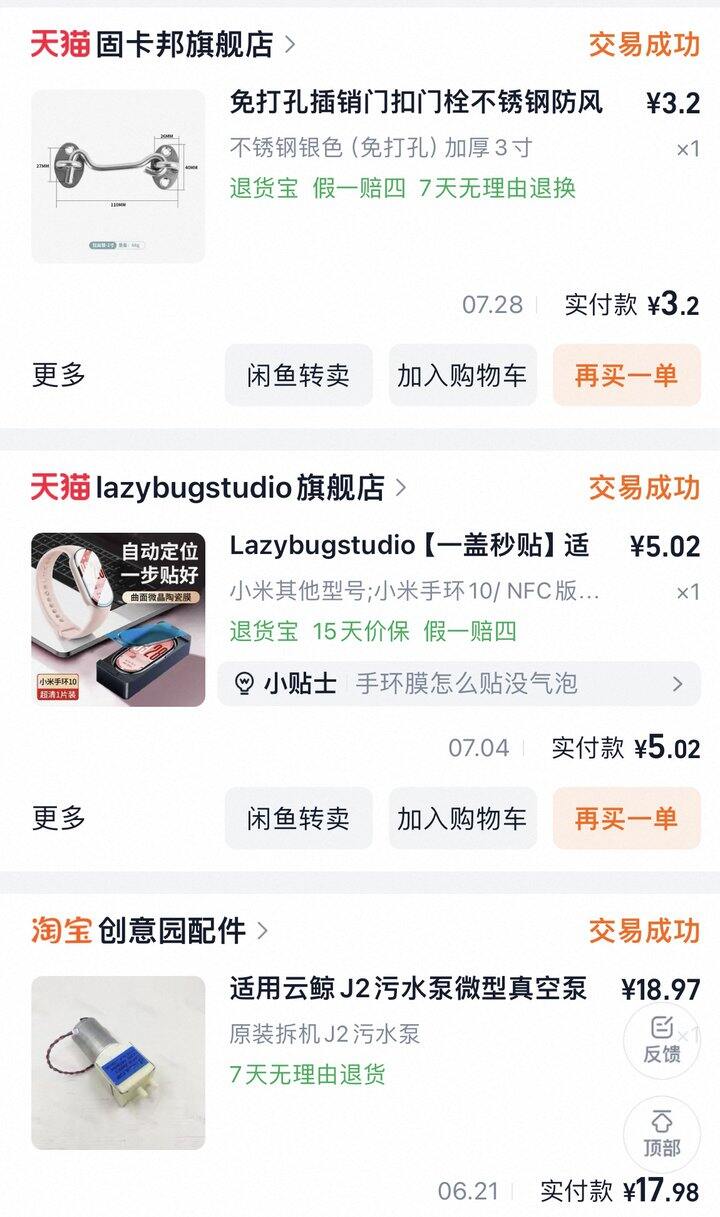Open the 反馈 feedback button
Image resolution: width=720 pixels, height=1217 pixels.
click(662, 1041)
